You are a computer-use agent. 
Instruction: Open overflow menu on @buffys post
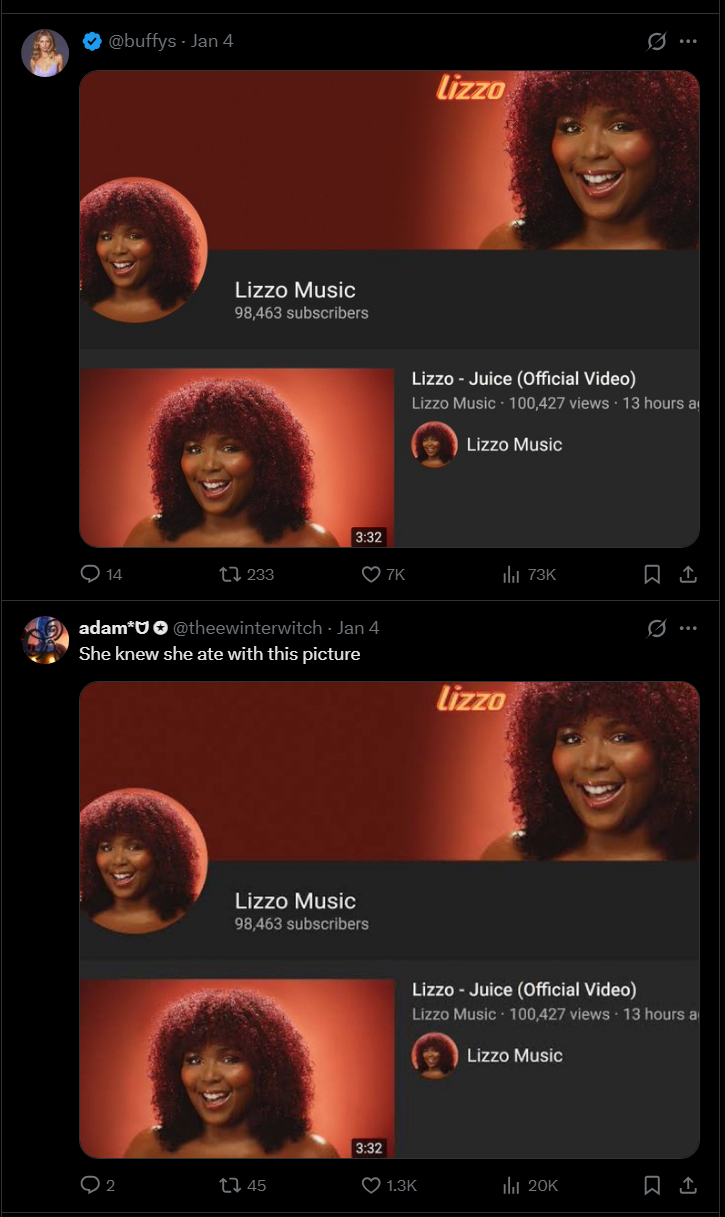coord(688,41)
